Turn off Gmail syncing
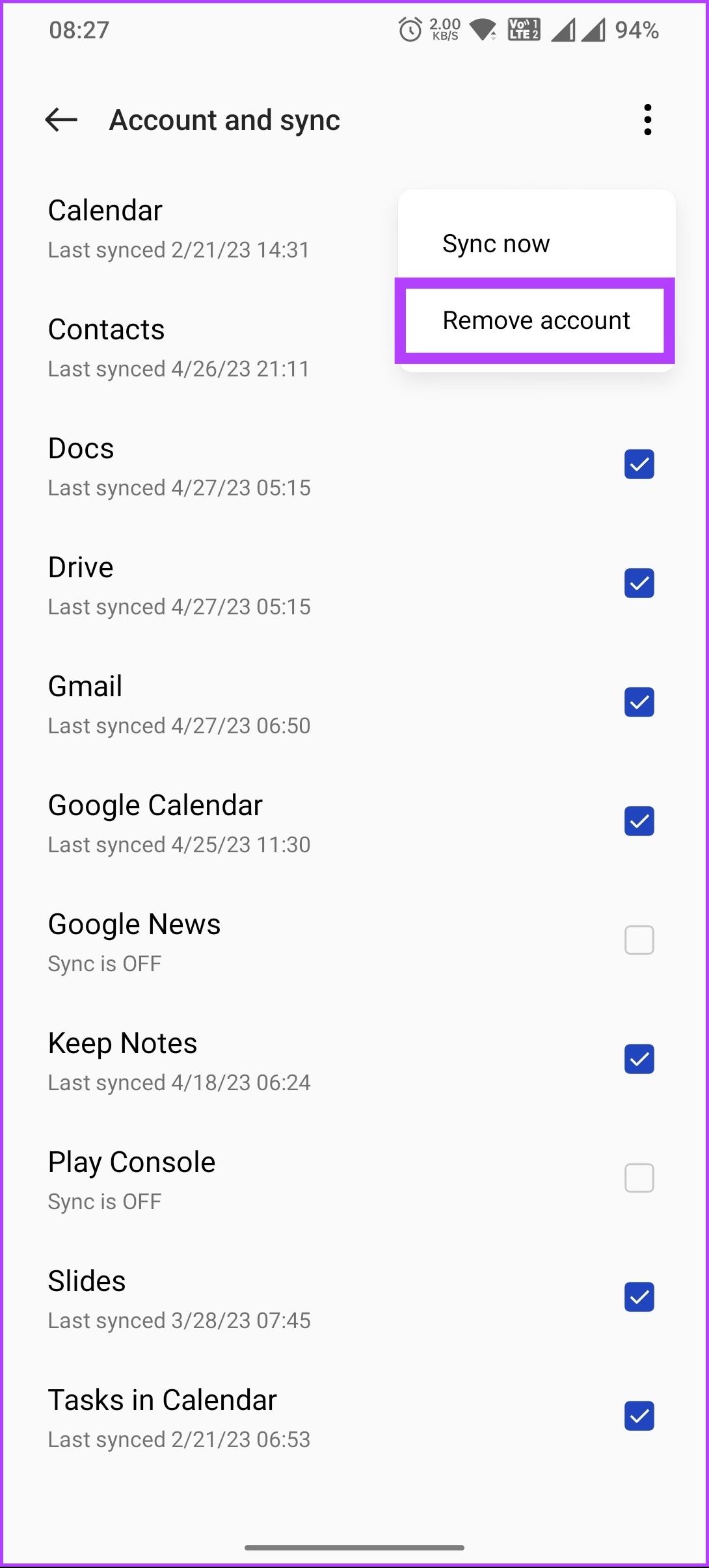The width and height of the screenshot is (709, 1568). 638,702
